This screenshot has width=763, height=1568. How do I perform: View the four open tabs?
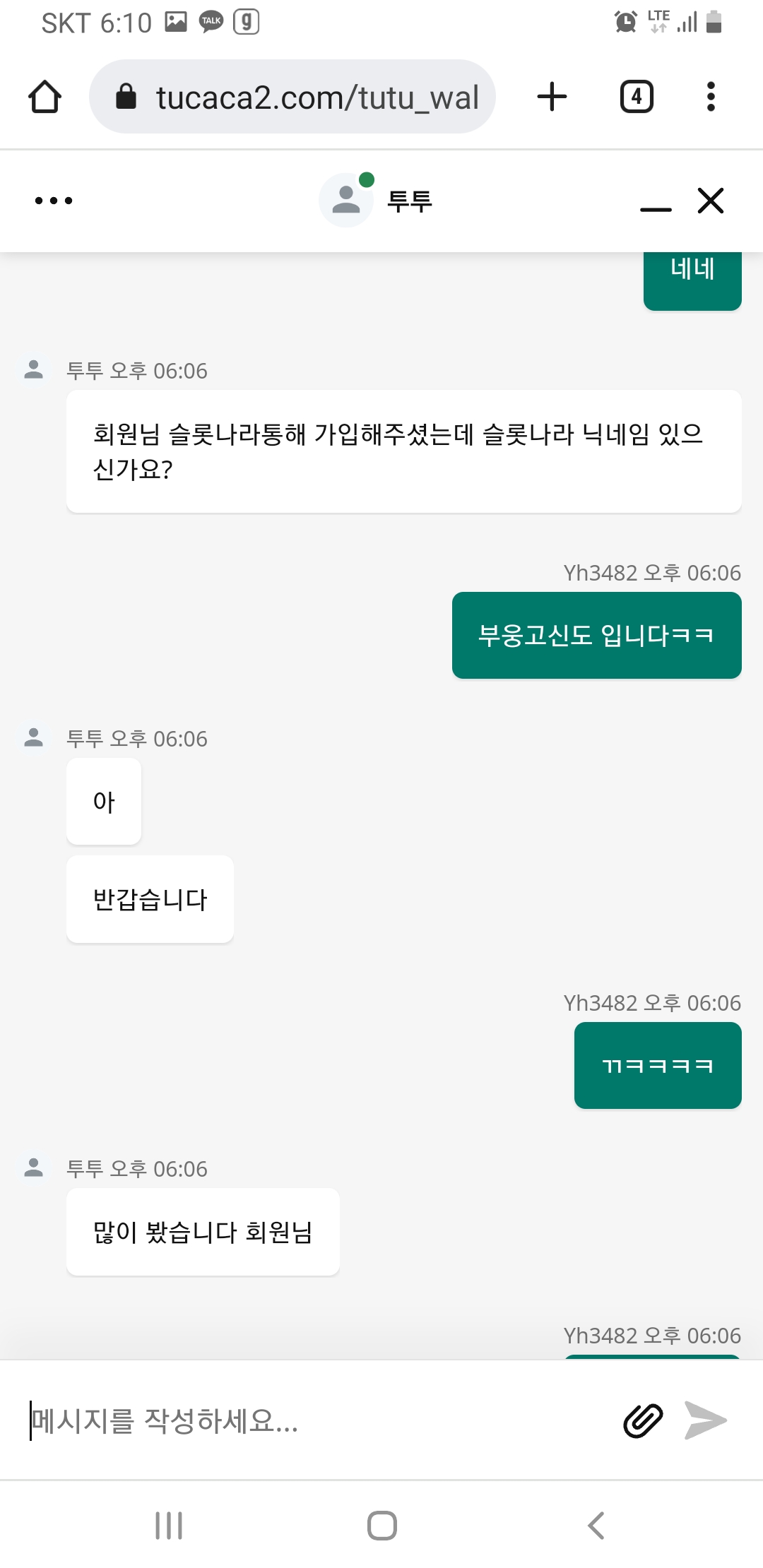637,97
